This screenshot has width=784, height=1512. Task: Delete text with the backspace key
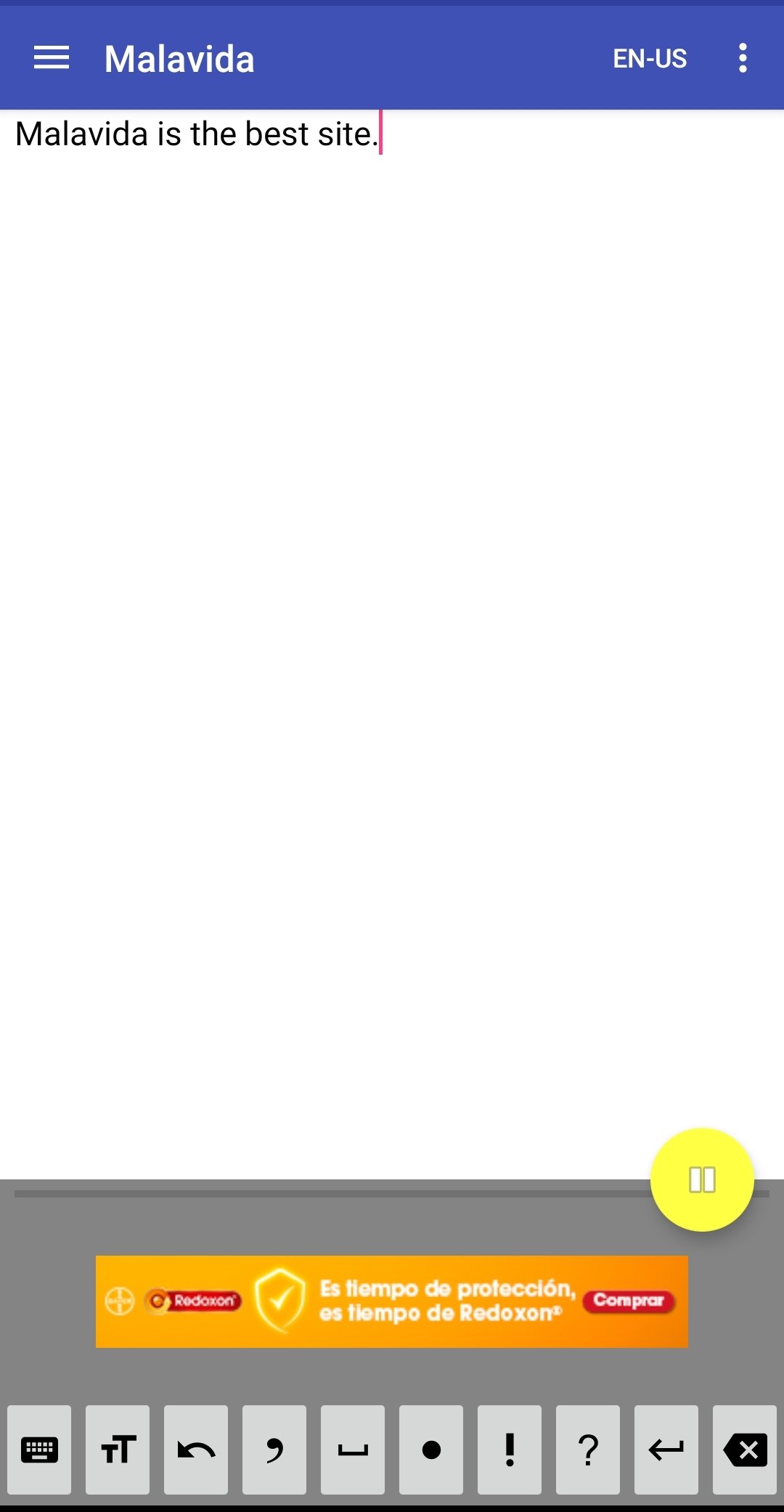click(745, 1450)
